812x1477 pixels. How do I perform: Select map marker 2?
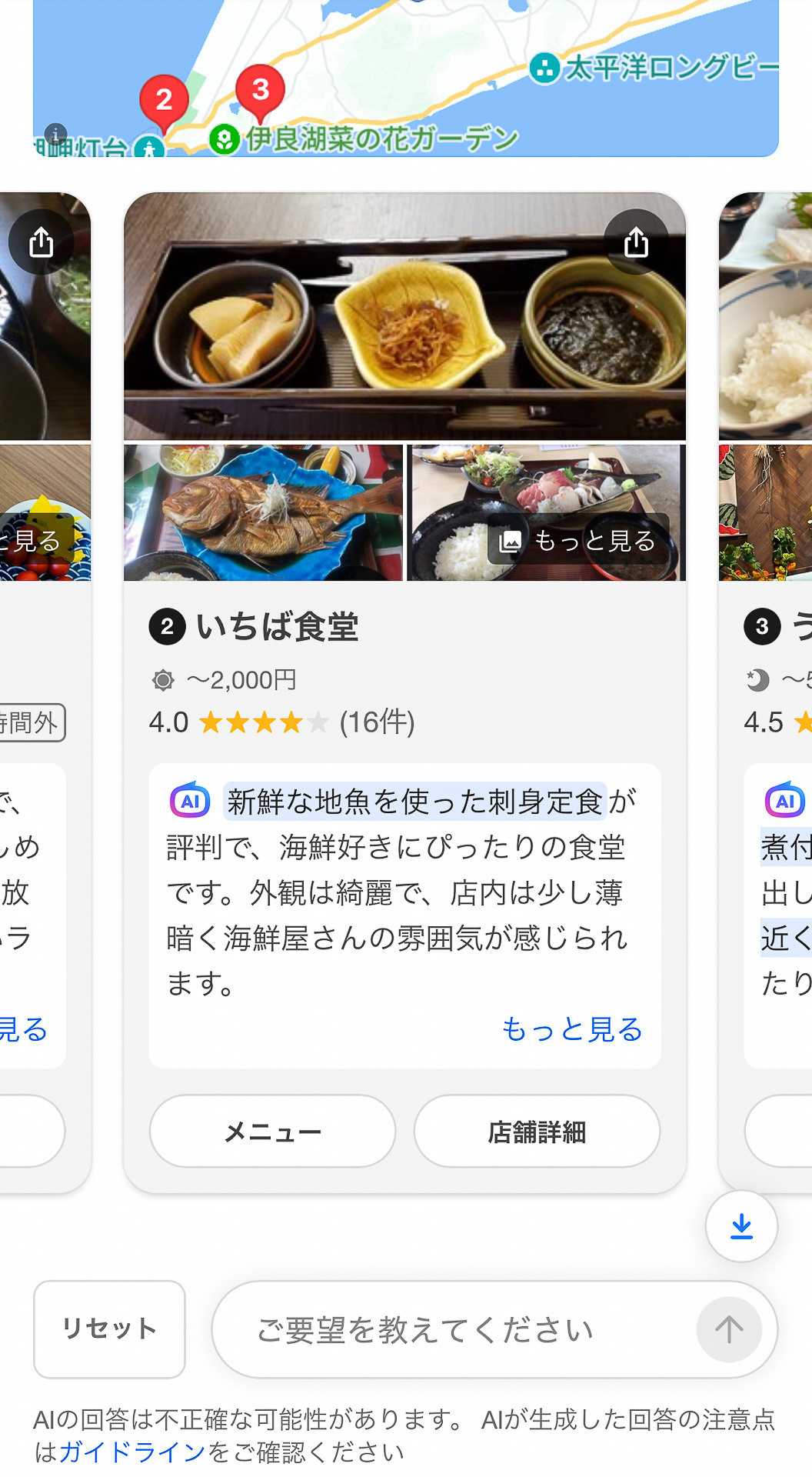coord(164,98)
